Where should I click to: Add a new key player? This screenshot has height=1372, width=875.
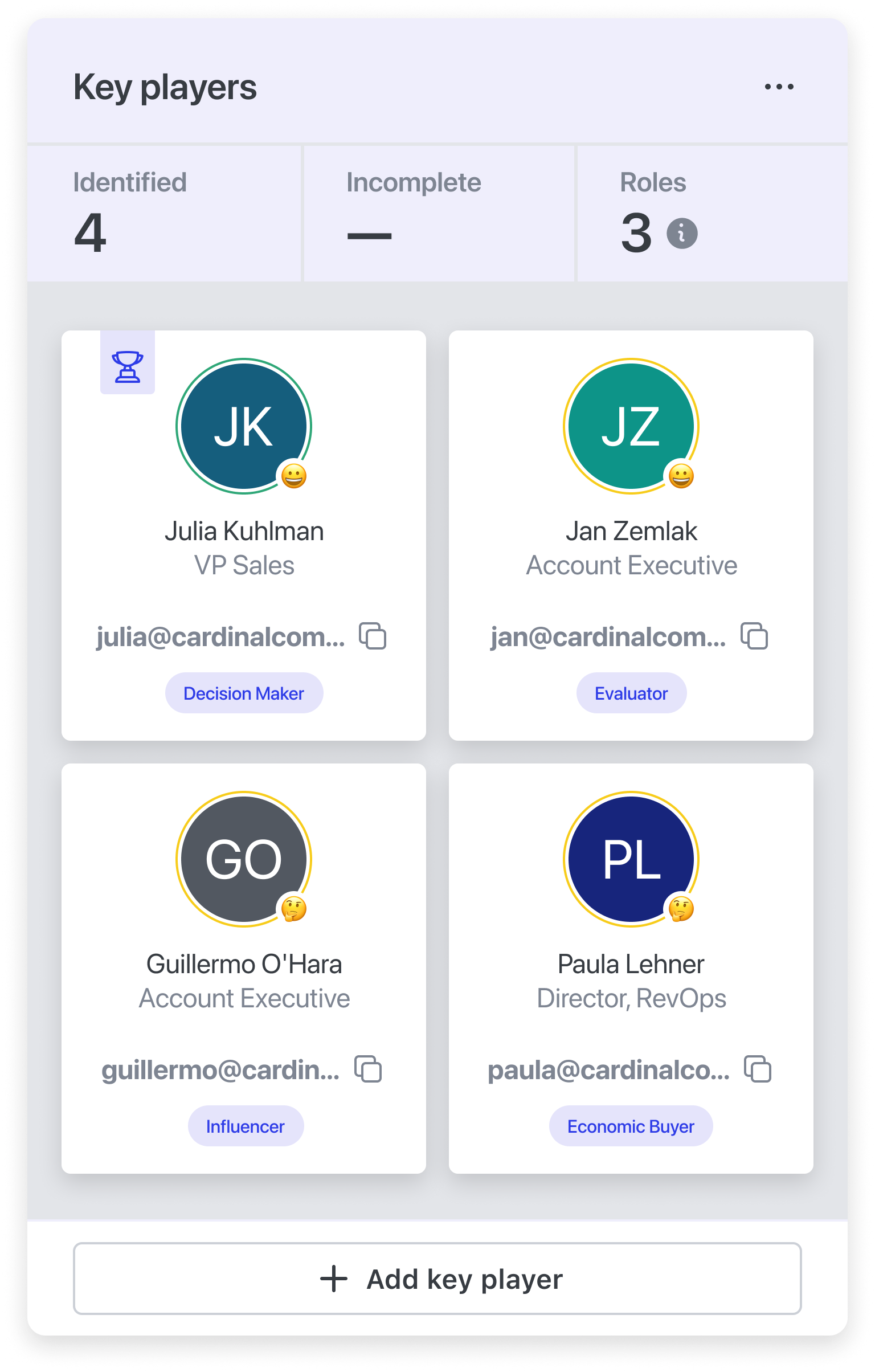tap(437, 1279)
